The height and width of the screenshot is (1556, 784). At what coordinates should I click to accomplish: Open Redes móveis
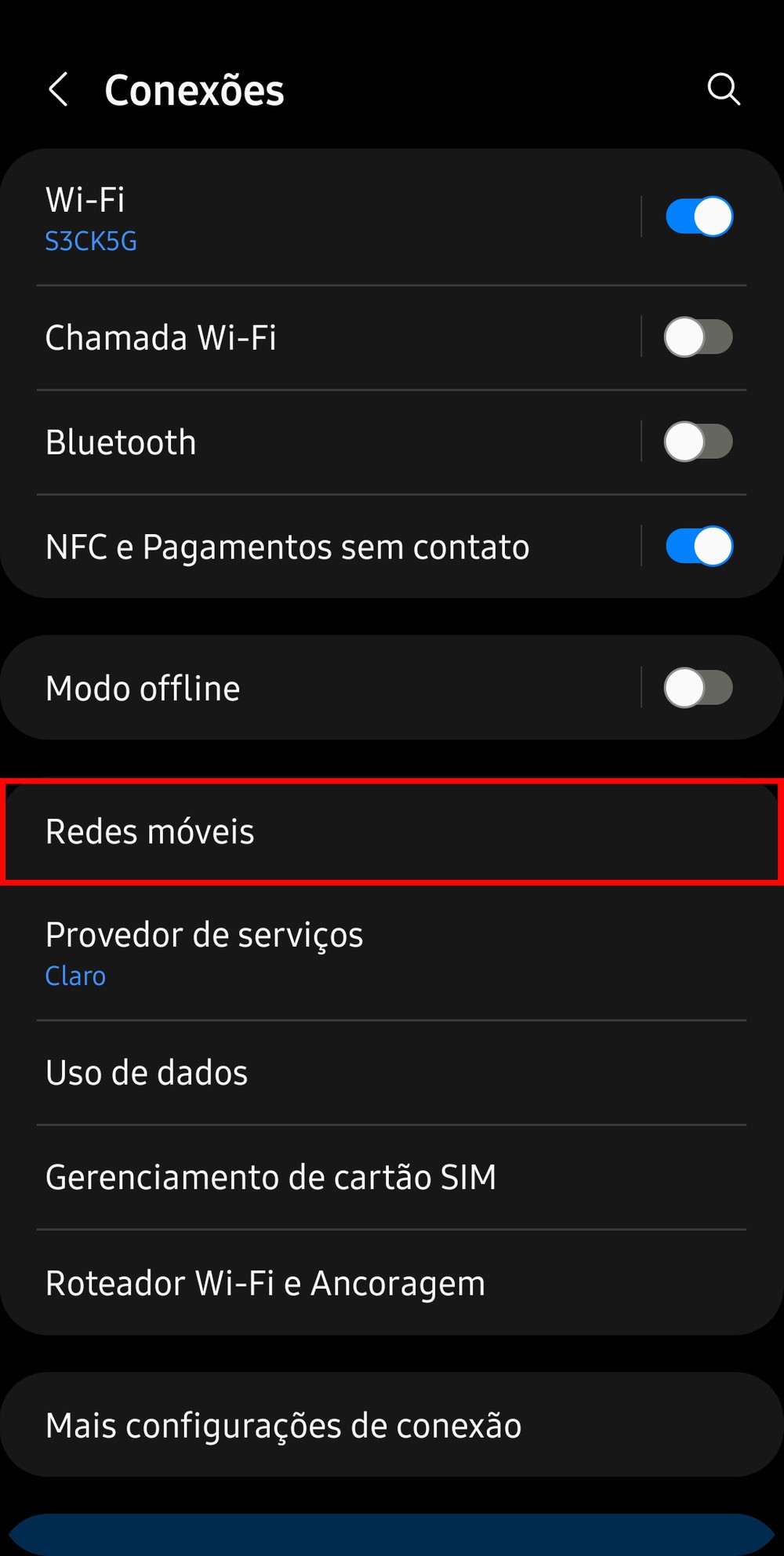tap(392, 831)
